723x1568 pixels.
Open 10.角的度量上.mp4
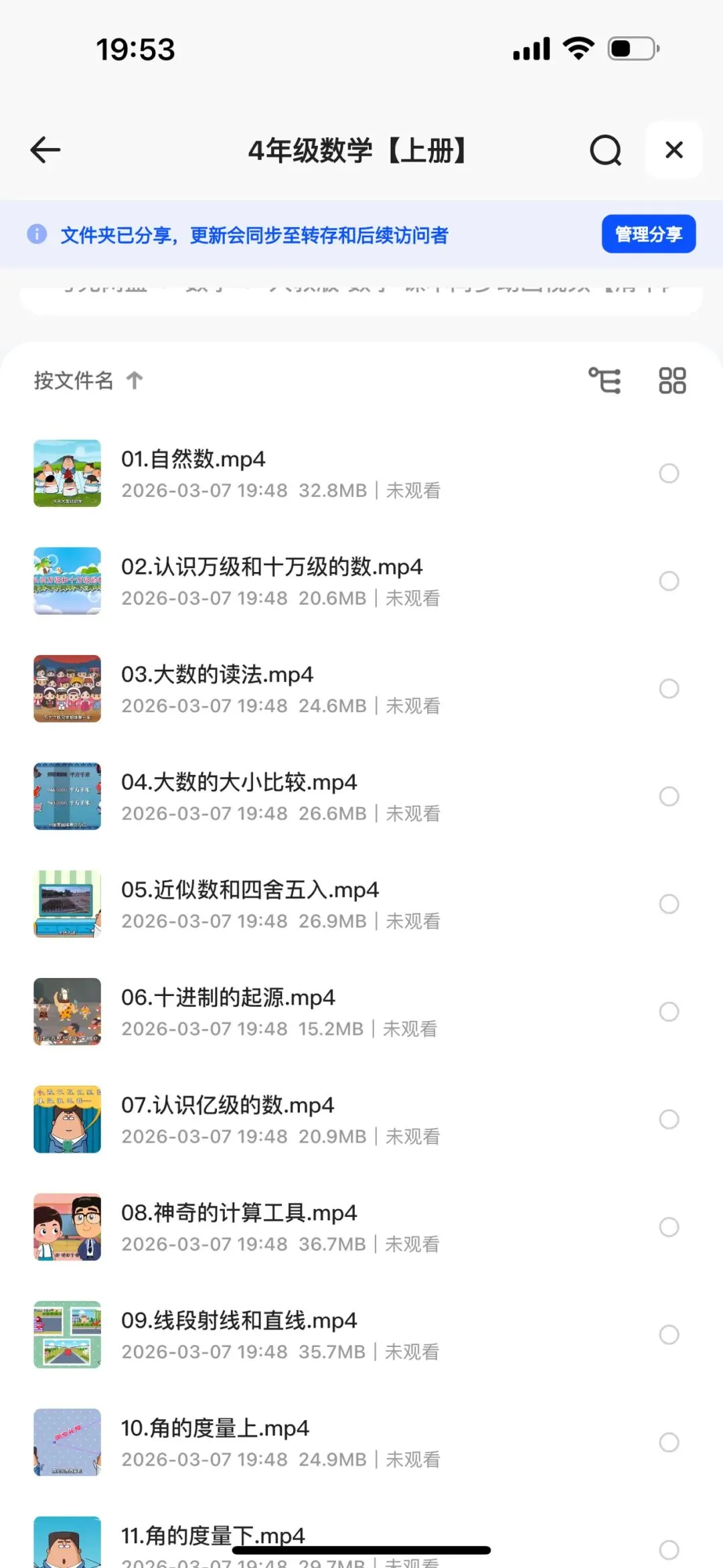coord(215,1429)
